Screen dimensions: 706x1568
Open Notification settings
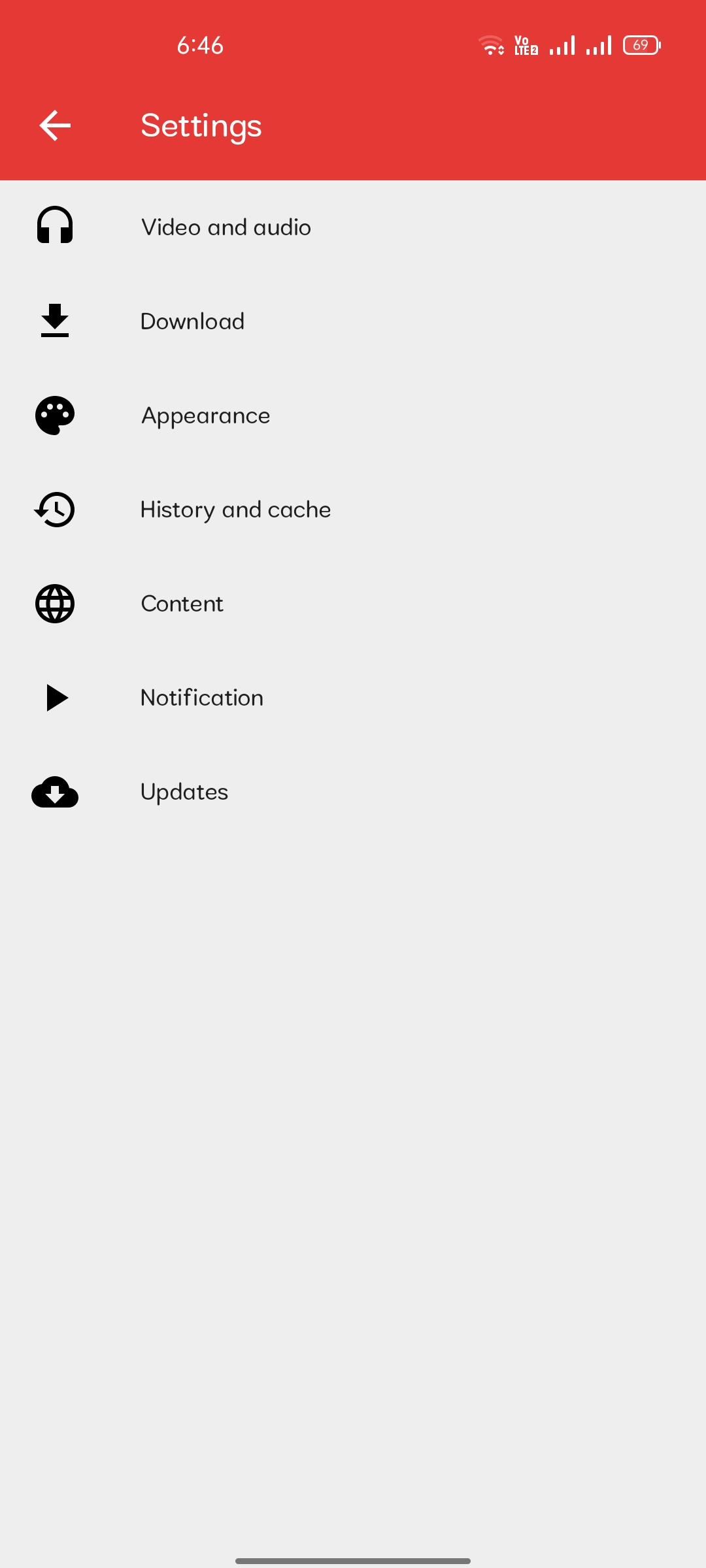point(201,697)
